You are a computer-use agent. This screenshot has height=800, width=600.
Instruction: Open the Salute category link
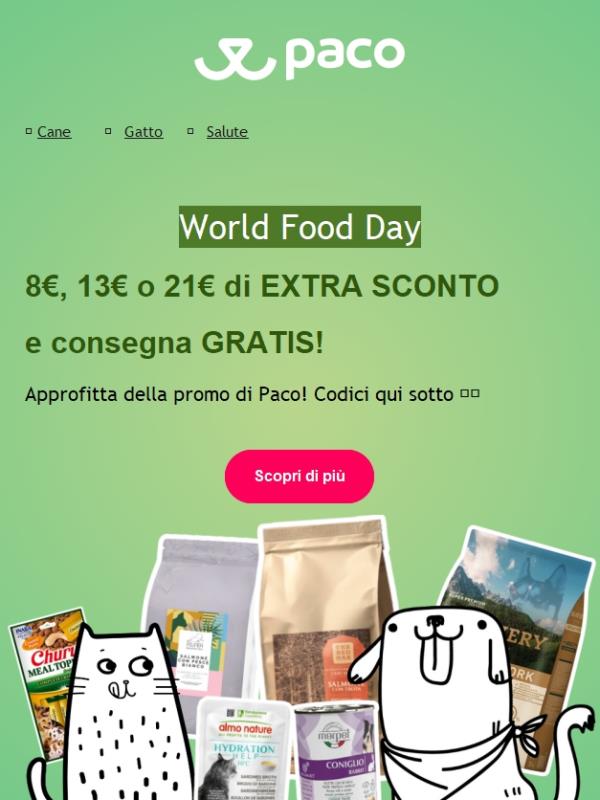(x=227, y=132)
